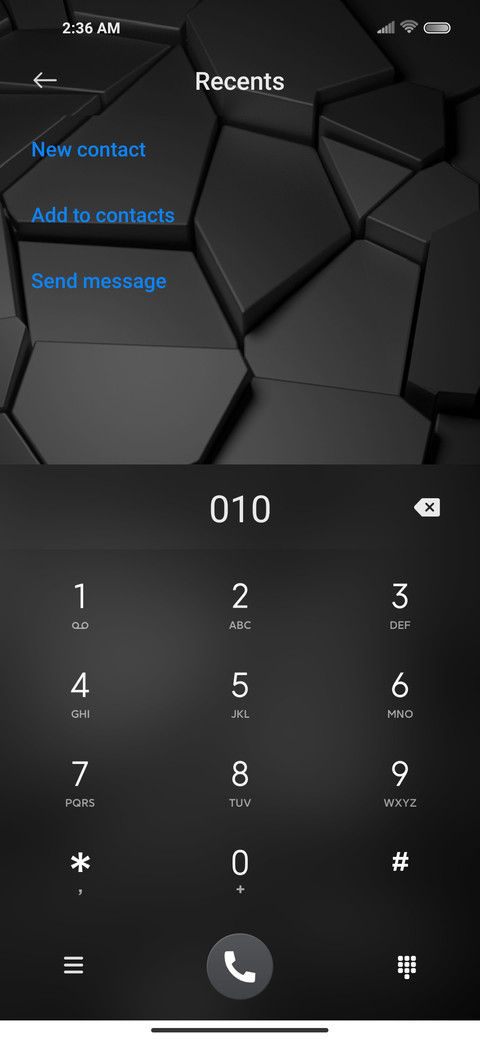The height and width of the screenshot is (1040, 480).
Task: Tap the hash key
Action: tap(400, 862)
